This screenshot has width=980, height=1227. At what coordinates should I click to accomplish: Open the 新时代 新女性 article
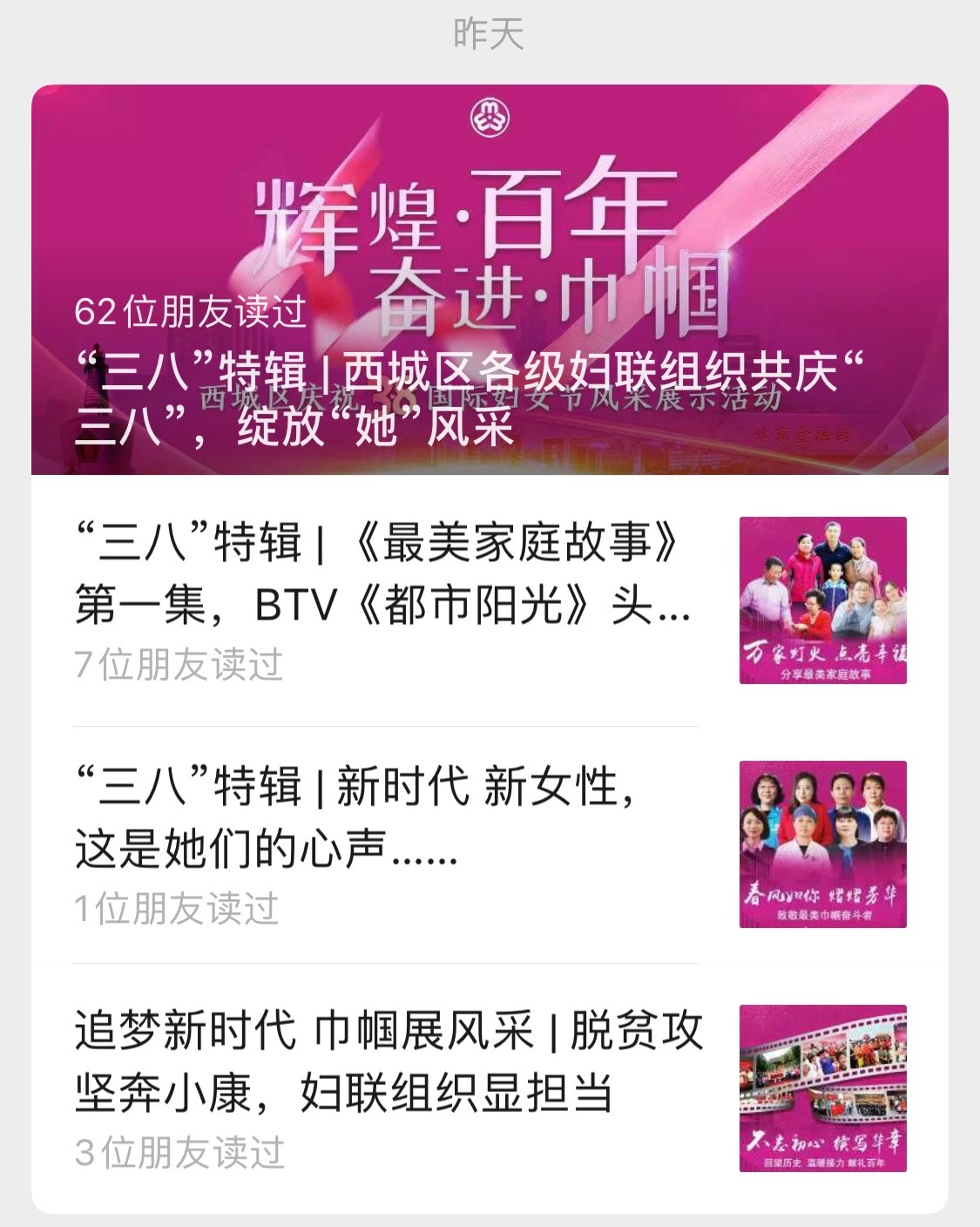point(355,817)
